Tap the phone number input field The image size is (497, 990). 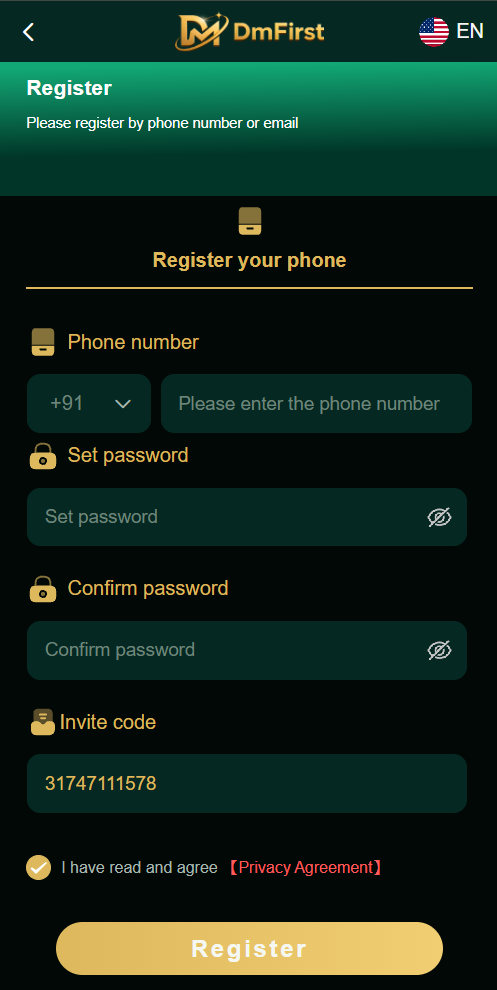tap(316, 403)
